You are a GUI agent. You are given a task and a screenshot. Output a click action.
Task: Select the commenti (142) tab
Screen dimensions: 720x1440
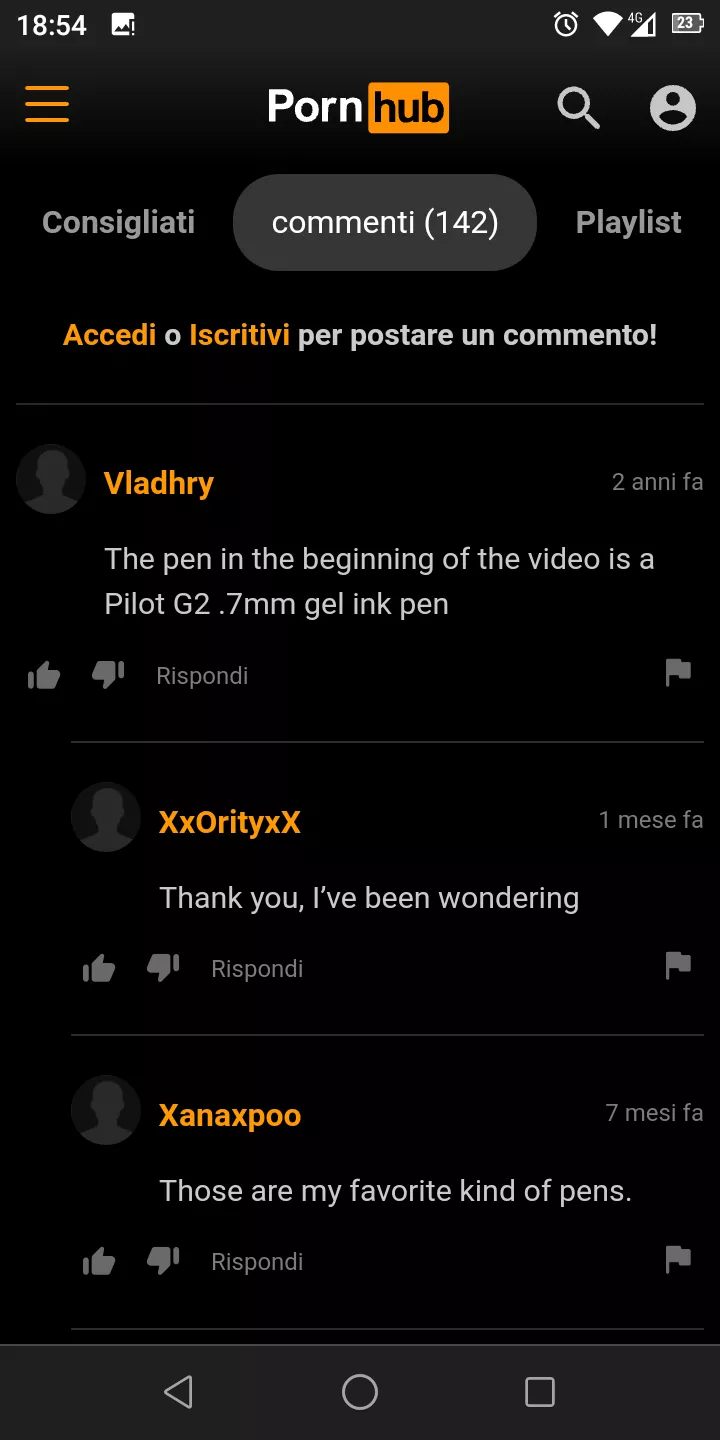pyautogui.click(x=385, y=222)
